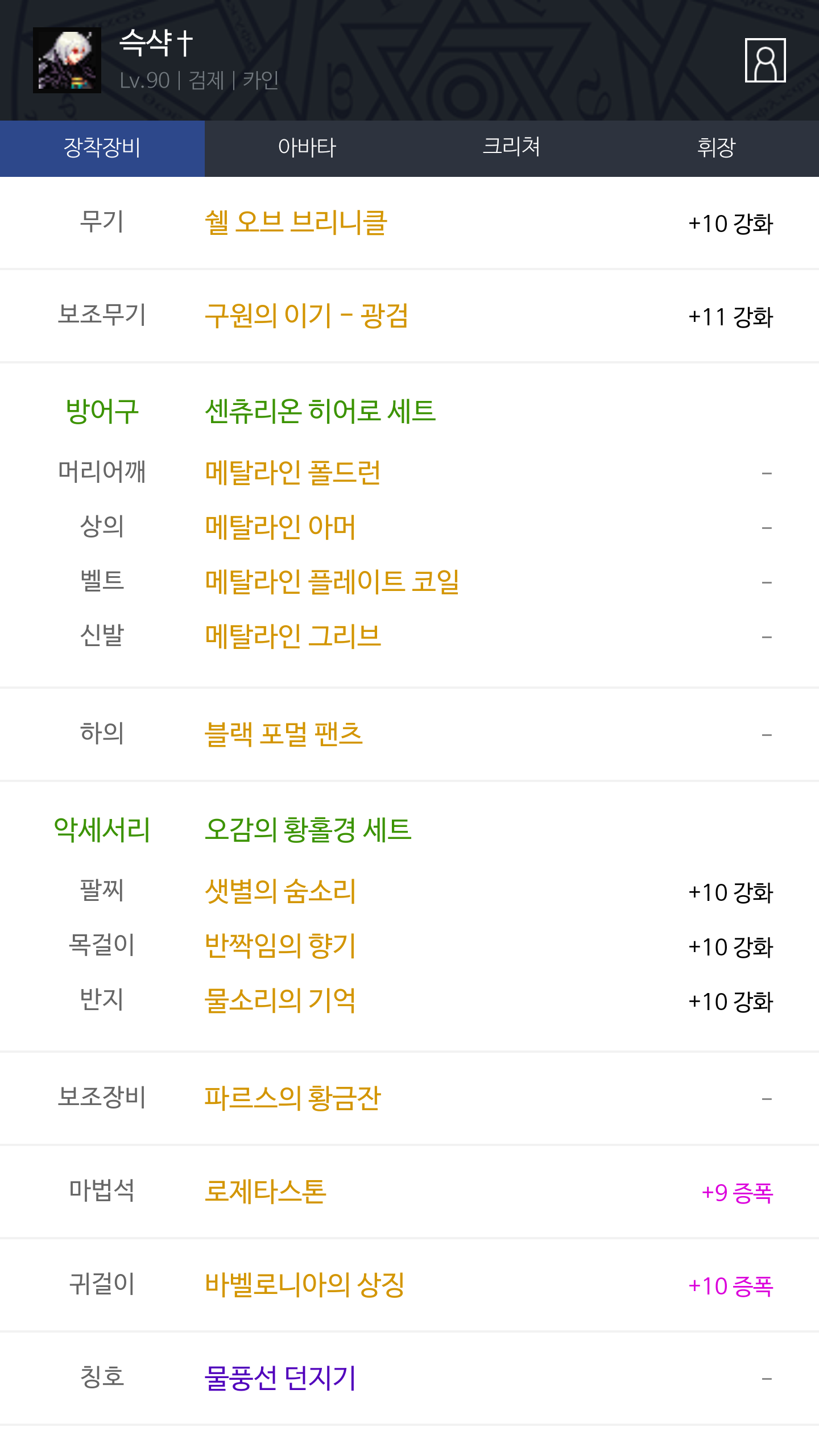This screenshot has width=819, height=1456.
Task: Open 메탈라인 그리브 shoes item
Action: pos(292,636)
